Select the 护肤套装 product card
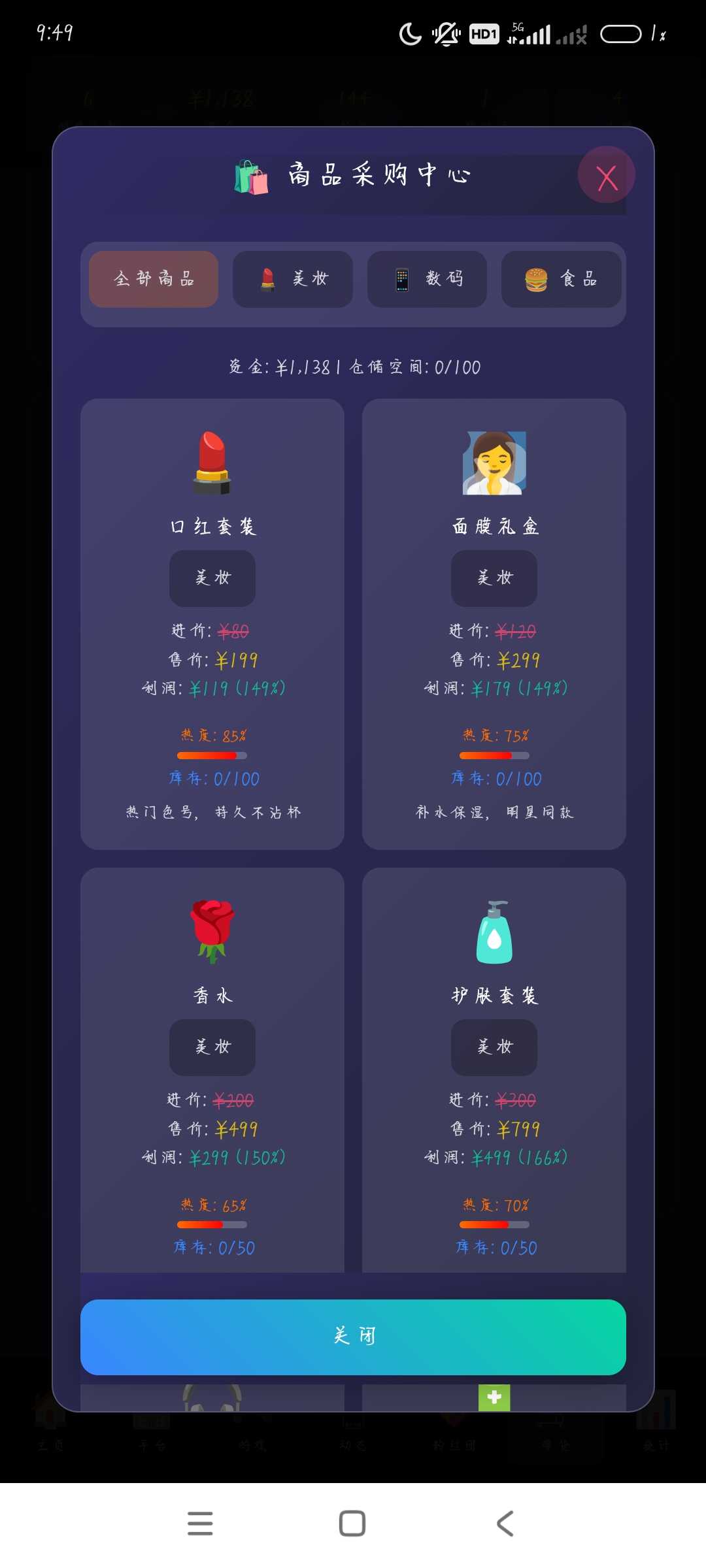 tap(494, 1071)
